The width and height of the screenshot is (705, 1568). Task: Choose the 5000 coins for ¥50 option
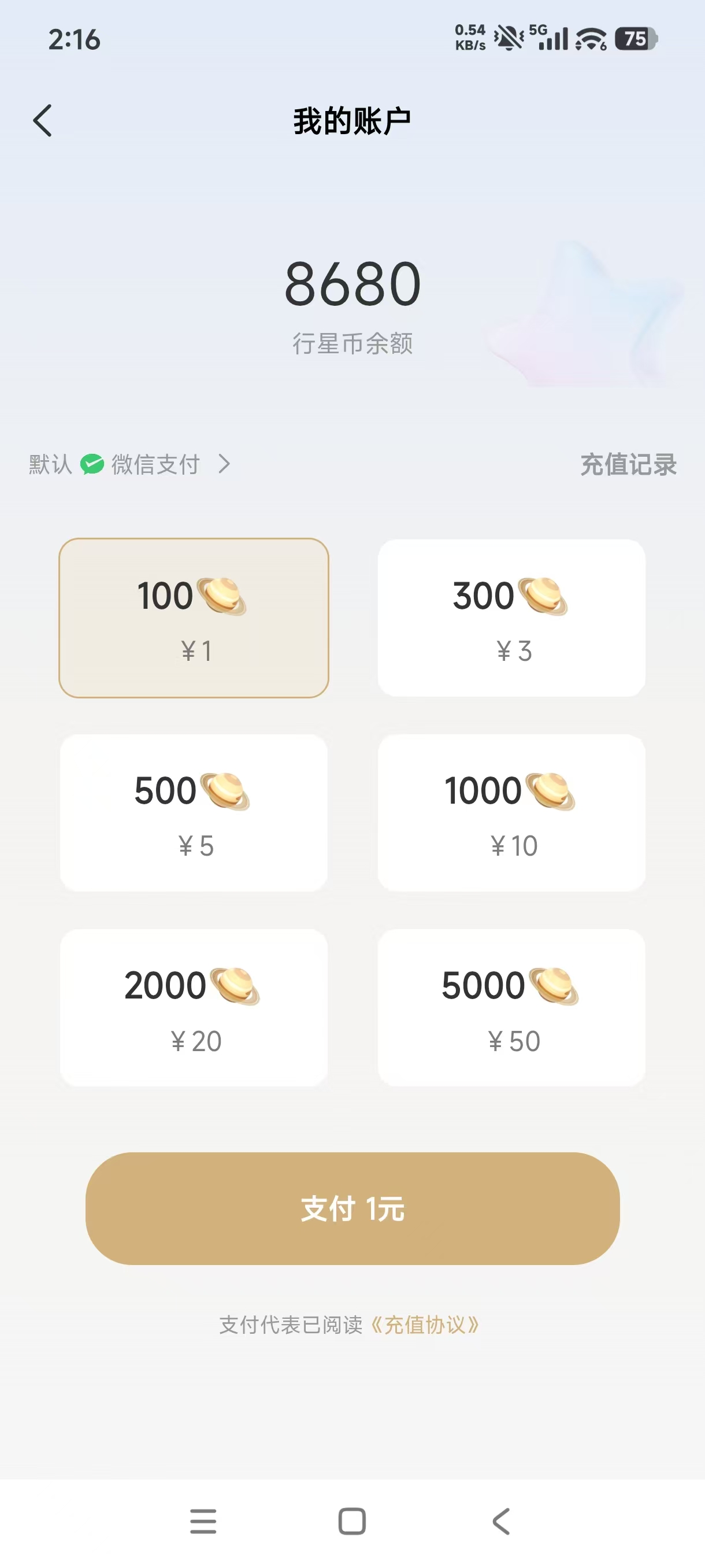click(x=511, y=1007)
